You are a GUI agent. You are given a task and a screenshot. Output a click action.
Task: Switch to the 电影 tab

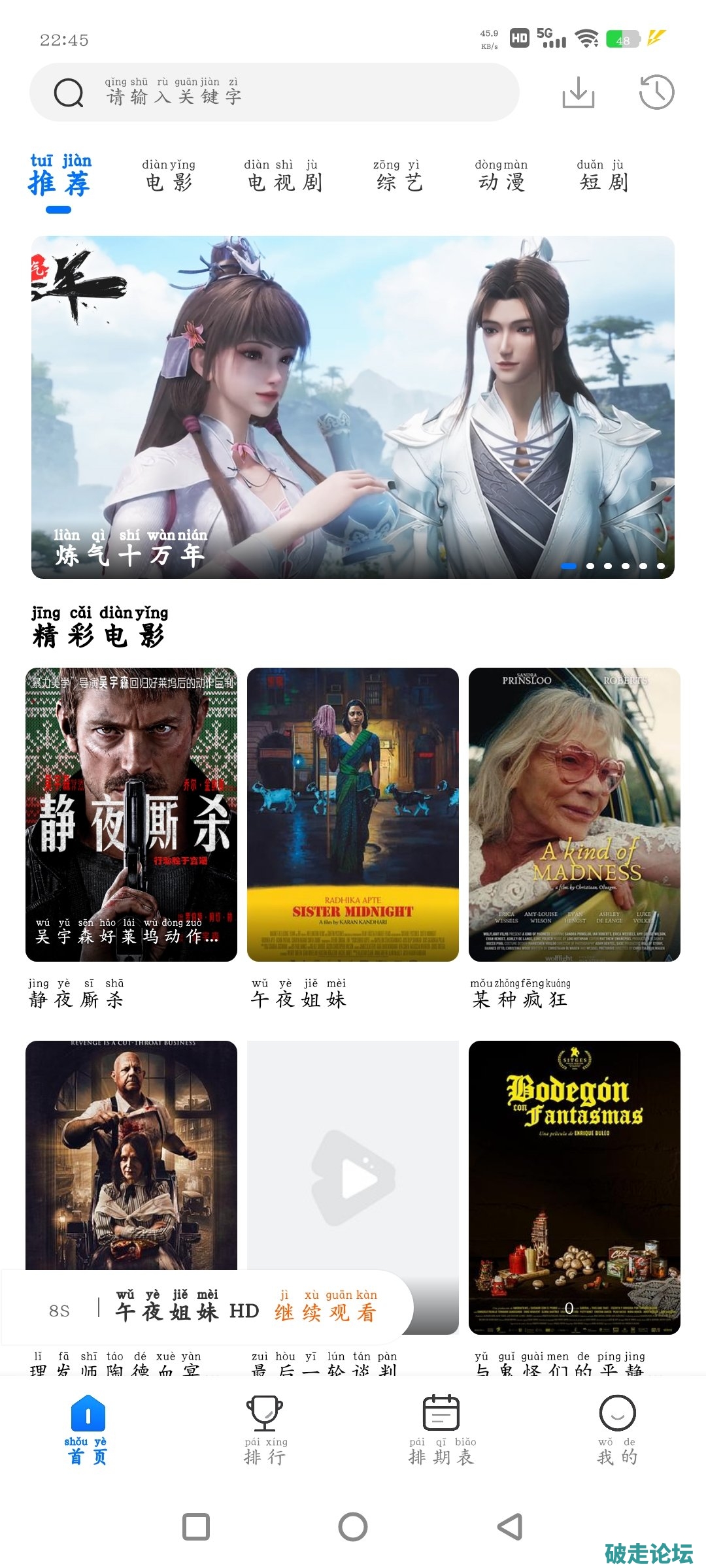(x=169, y=176)
